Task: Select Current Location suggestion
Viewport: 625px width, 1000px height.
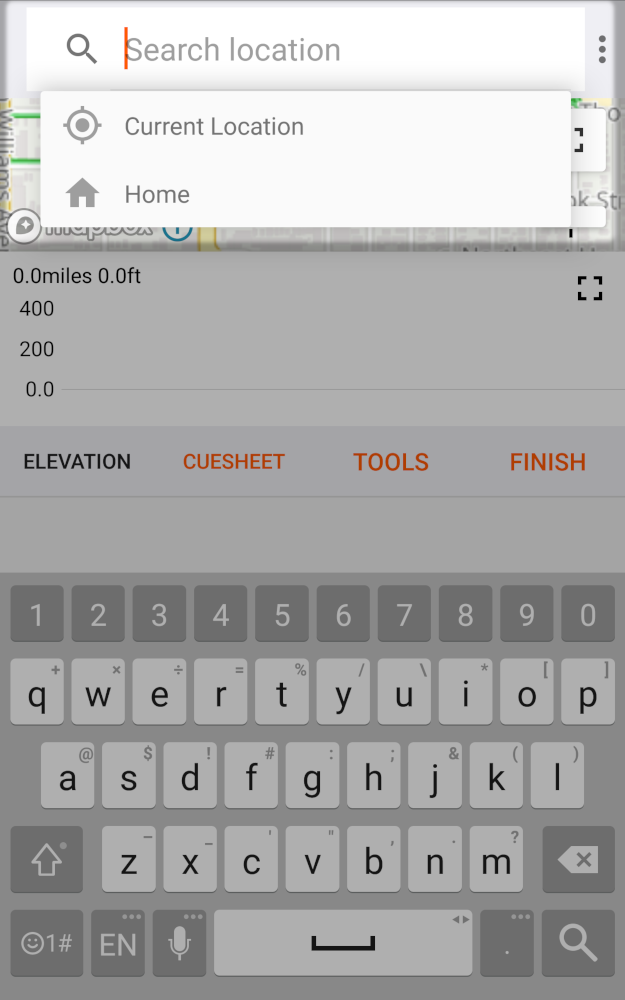Action: click(305, 126)
